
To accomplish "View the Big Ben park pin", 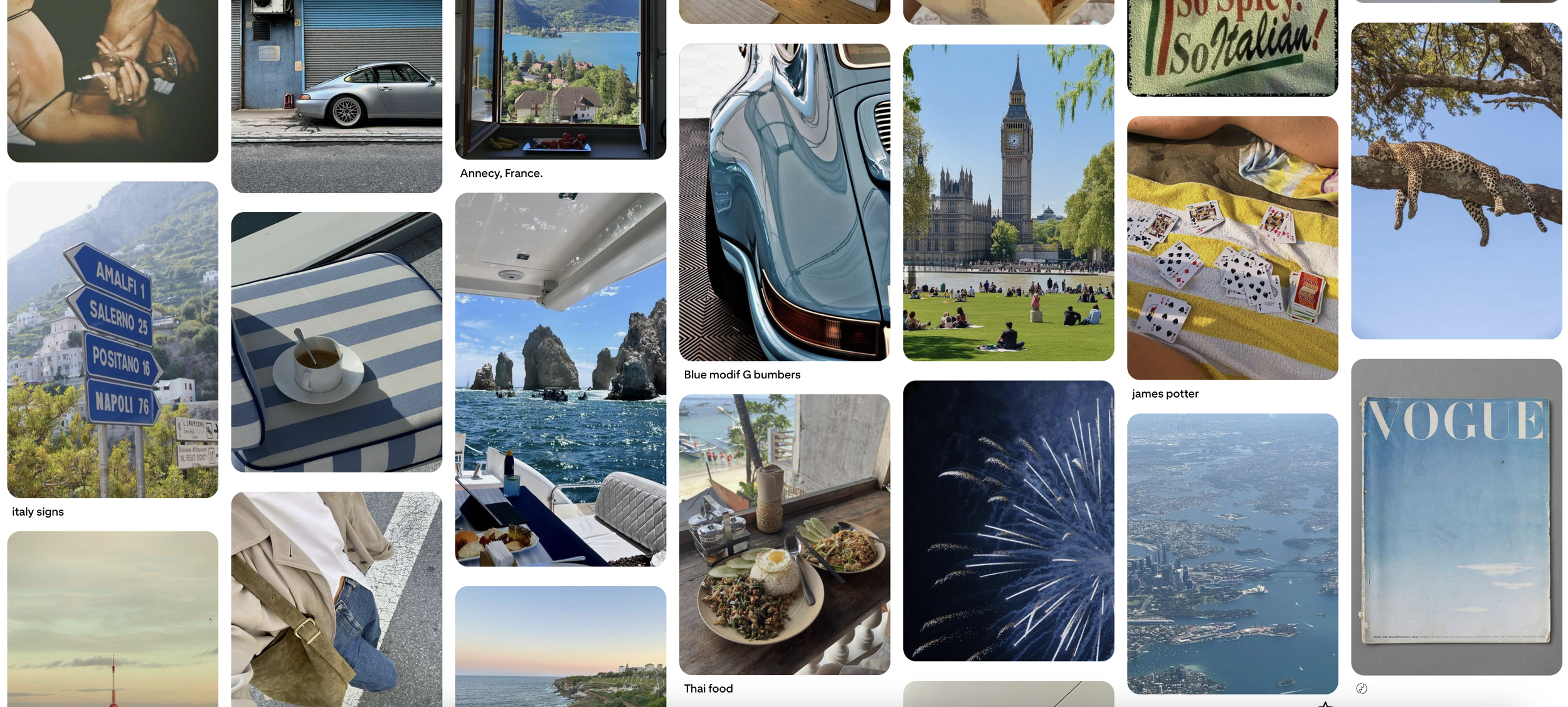I will 1008,203.
